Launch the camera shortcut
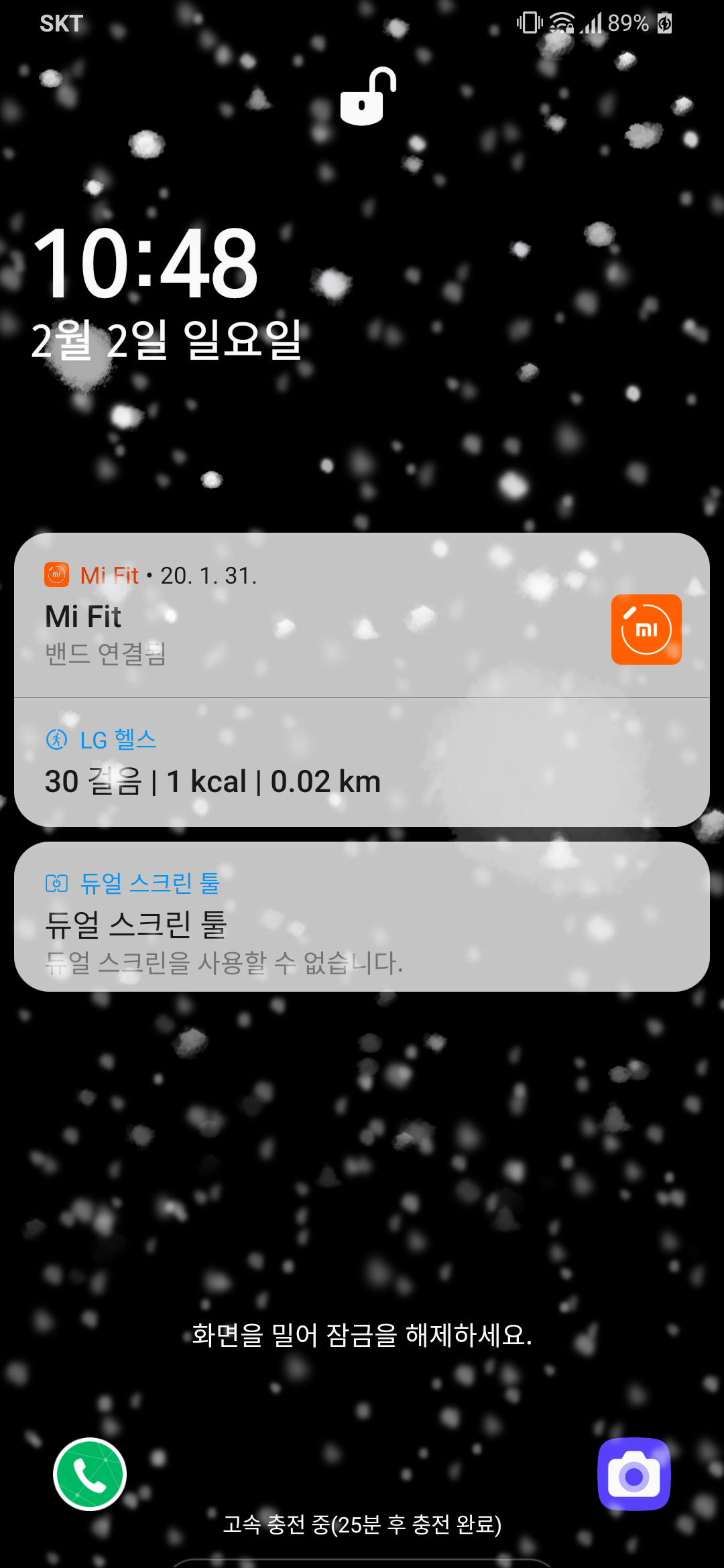The width and height of the screenshot is (724, 1568). [x=633, y=1474]
